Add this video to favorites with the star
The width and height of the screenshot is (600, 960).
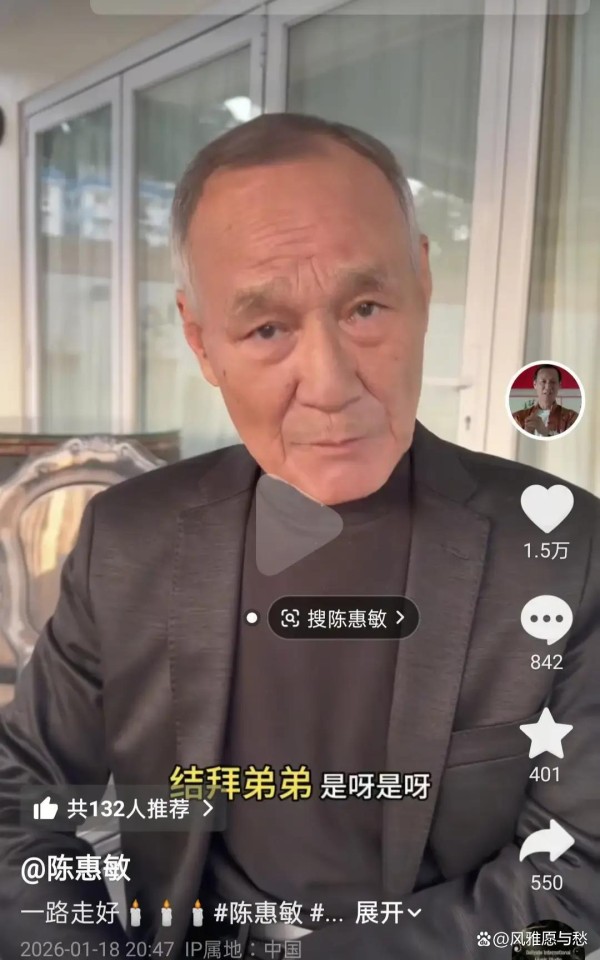[x=546, y=734]
